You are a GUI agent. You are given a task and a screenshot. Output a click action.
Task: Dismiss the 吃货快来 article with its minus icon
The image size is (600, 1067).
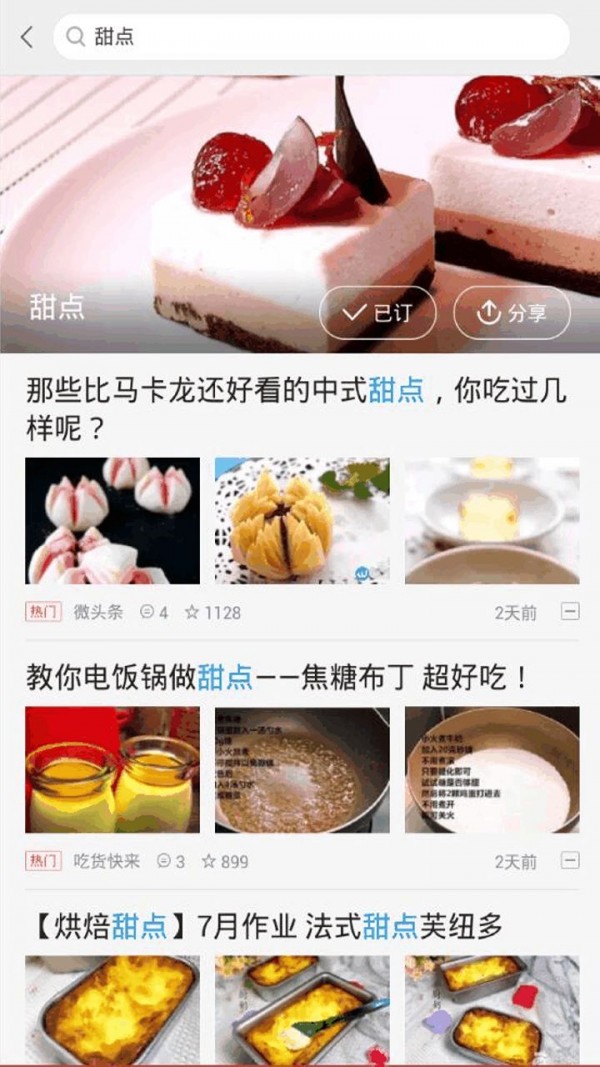(x=569, y=860)
